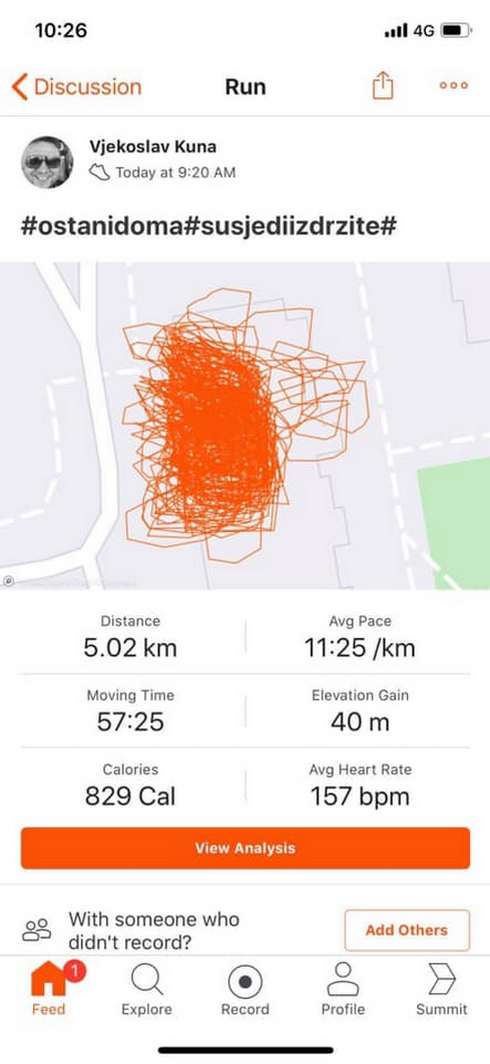Go back to Discussion
Screen dimensions: 490x1064
point(77,87)
